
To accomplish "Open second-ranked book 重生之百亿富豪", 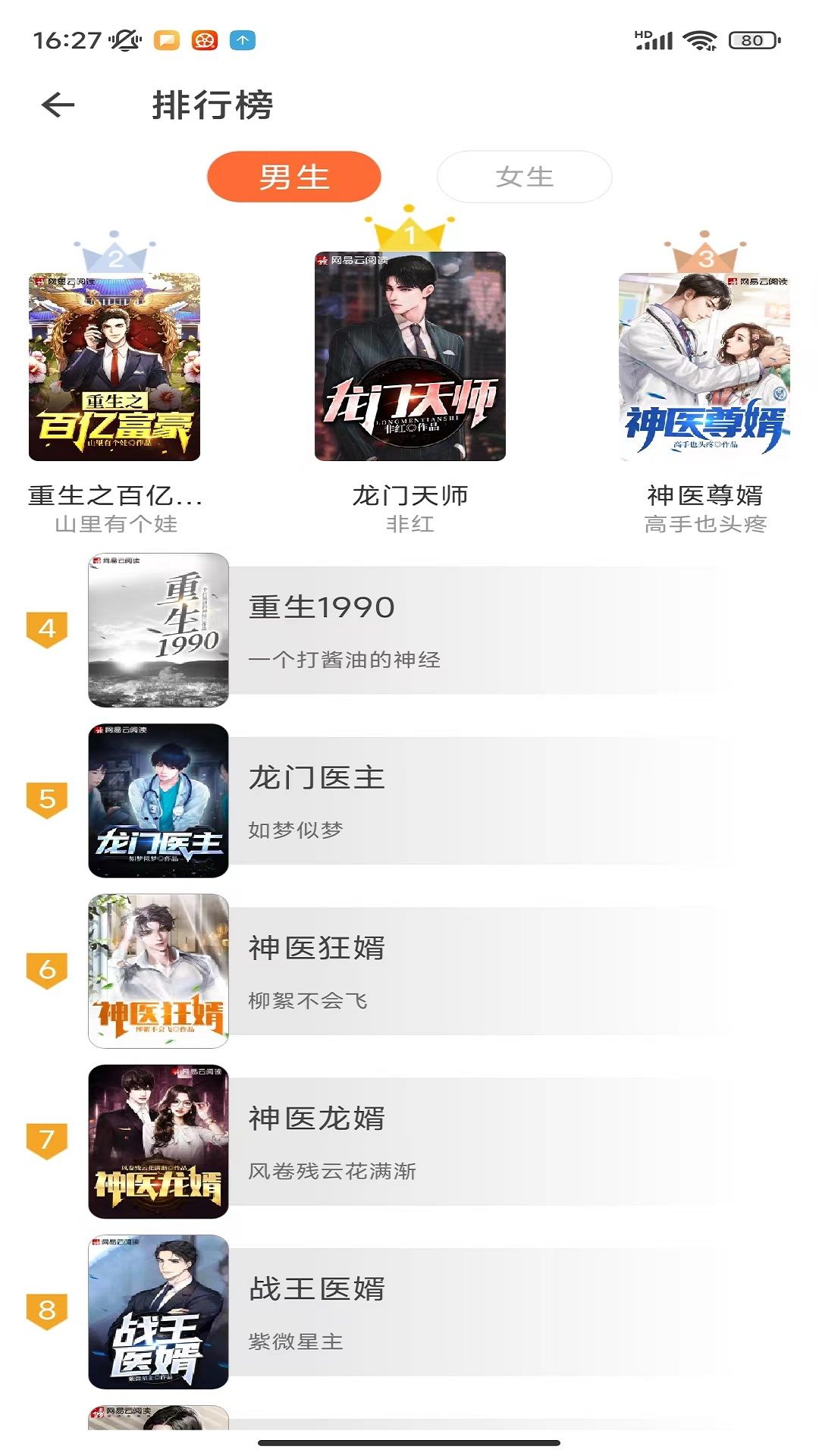I will click(115, 367).
